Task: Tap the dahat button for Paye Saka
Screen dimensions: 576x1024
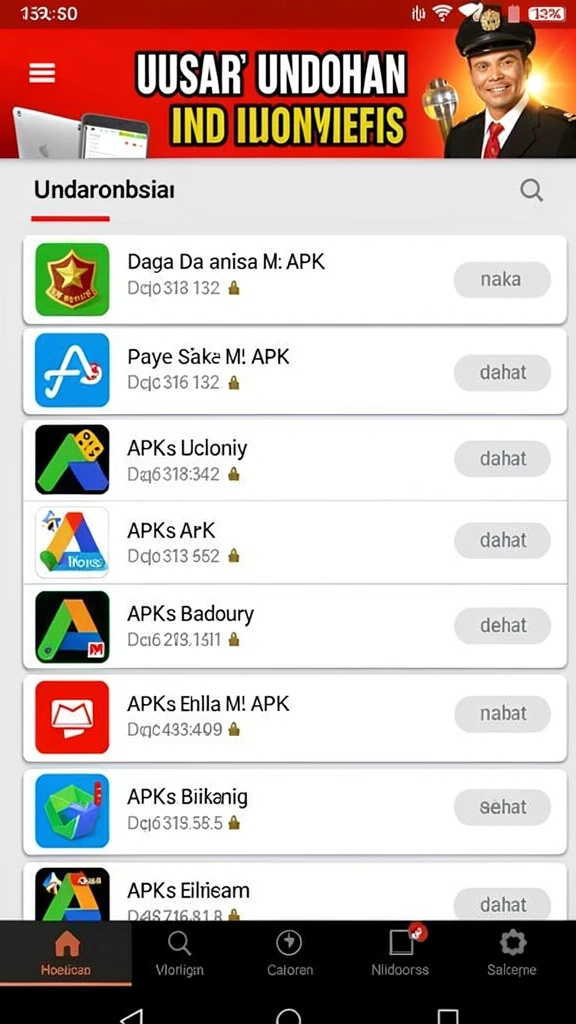Action: click(x=502, y=372)
